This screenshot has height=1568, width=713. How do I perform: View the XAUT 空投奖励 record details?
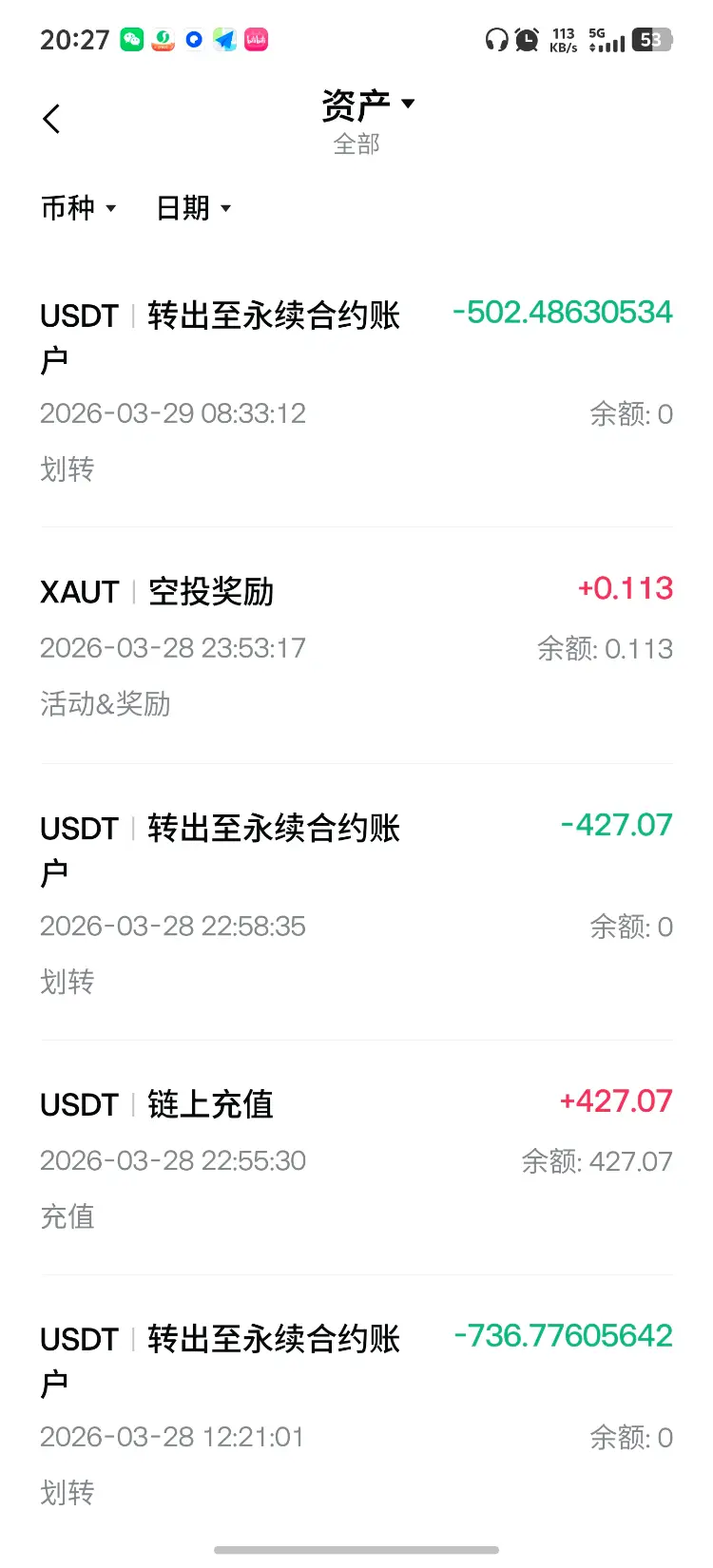coord(356,646)
